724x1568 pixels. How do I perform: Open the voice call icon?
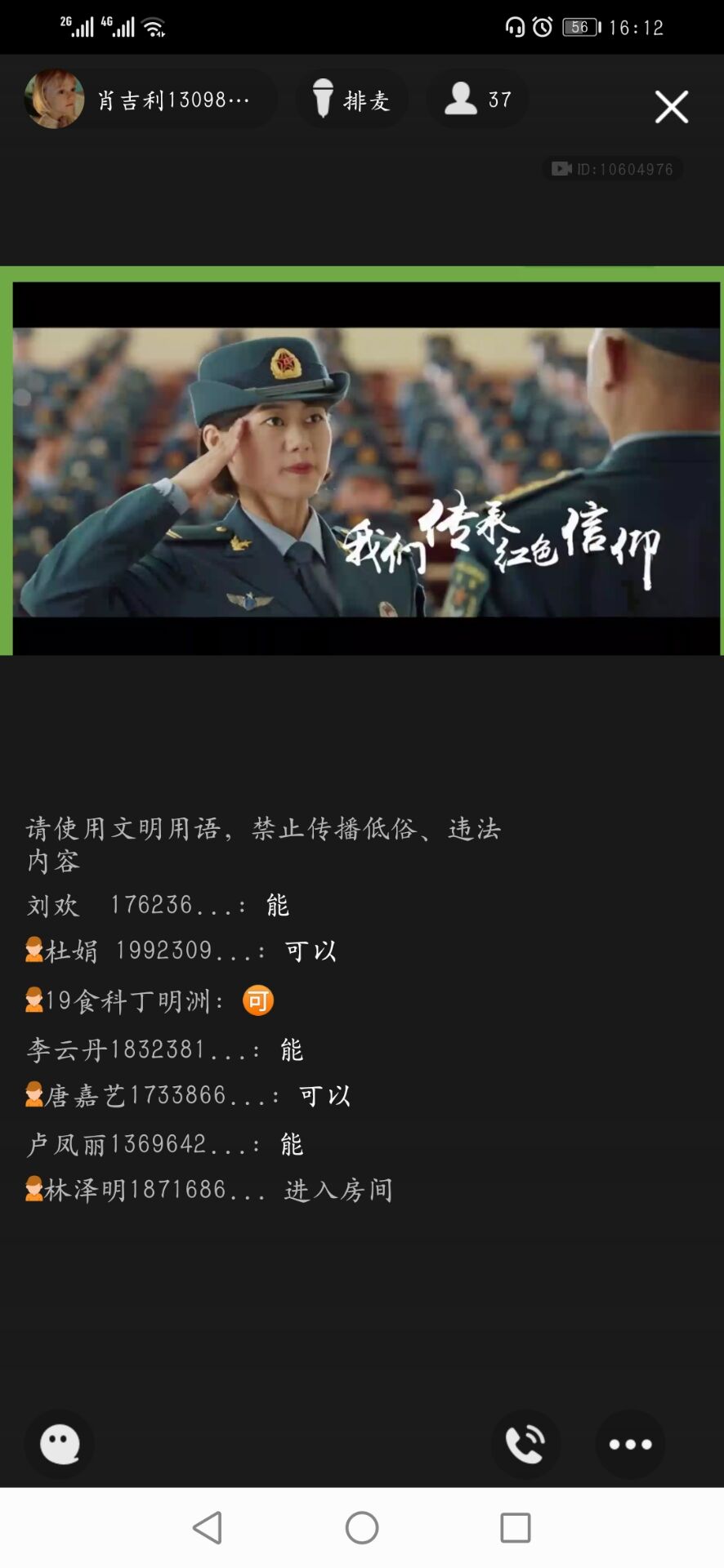(525, 1444)
